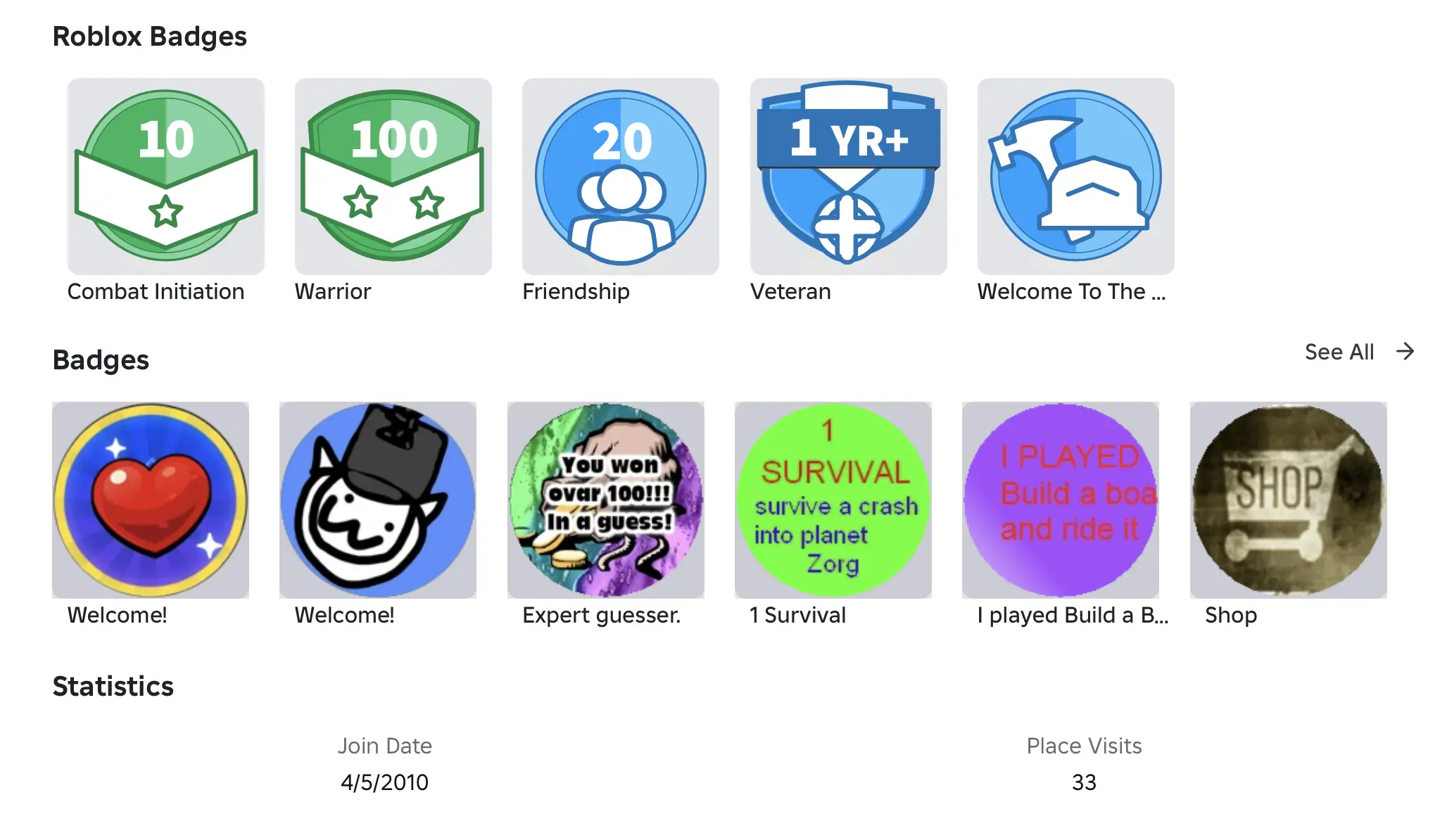
Task: View the Expert guesser badge
Action: click(x=605, y=499)
